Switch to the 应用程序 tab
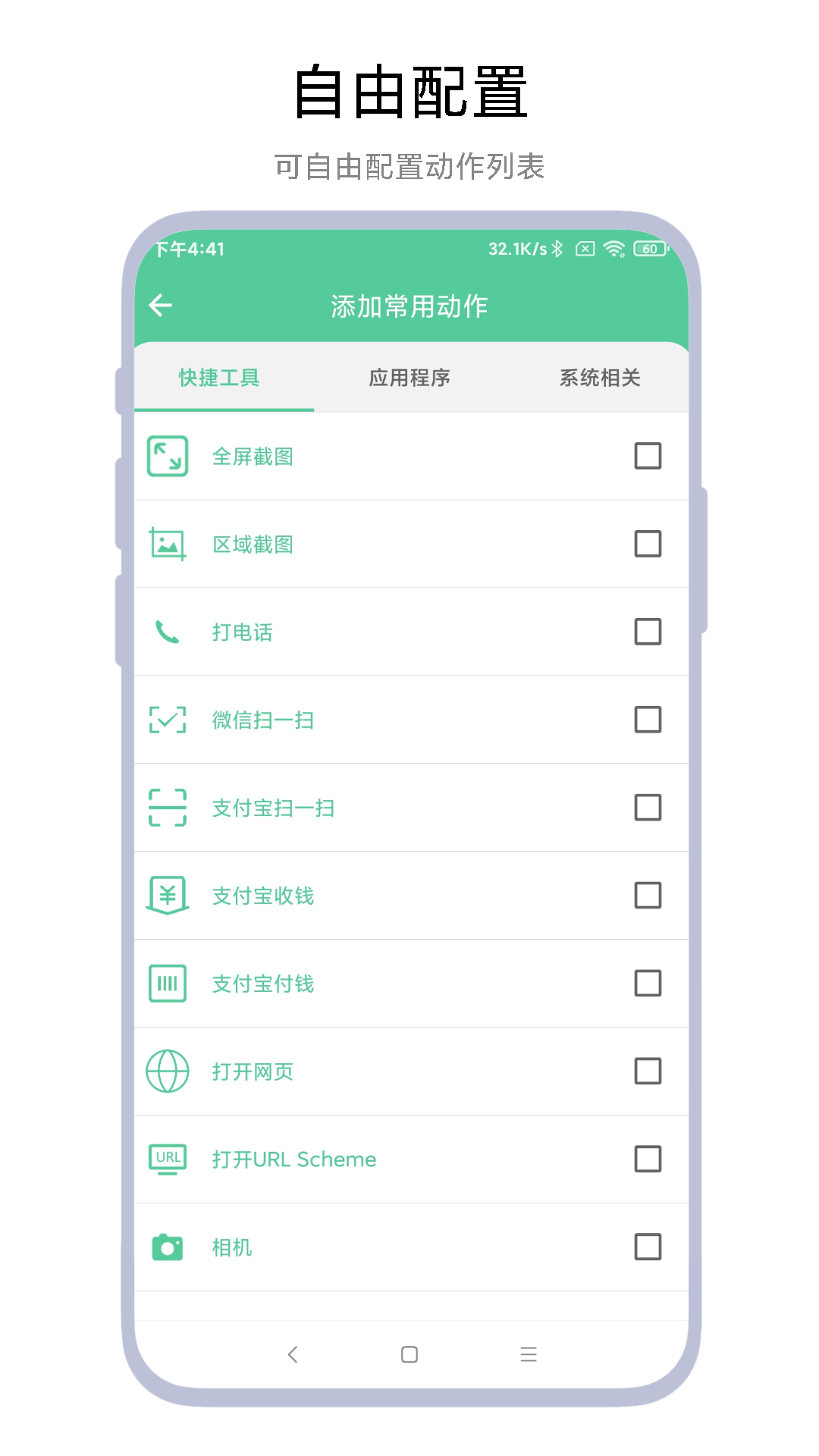The width and height of the screenshot is (819, 1456). pyautogui.click(x=409, y=378)
